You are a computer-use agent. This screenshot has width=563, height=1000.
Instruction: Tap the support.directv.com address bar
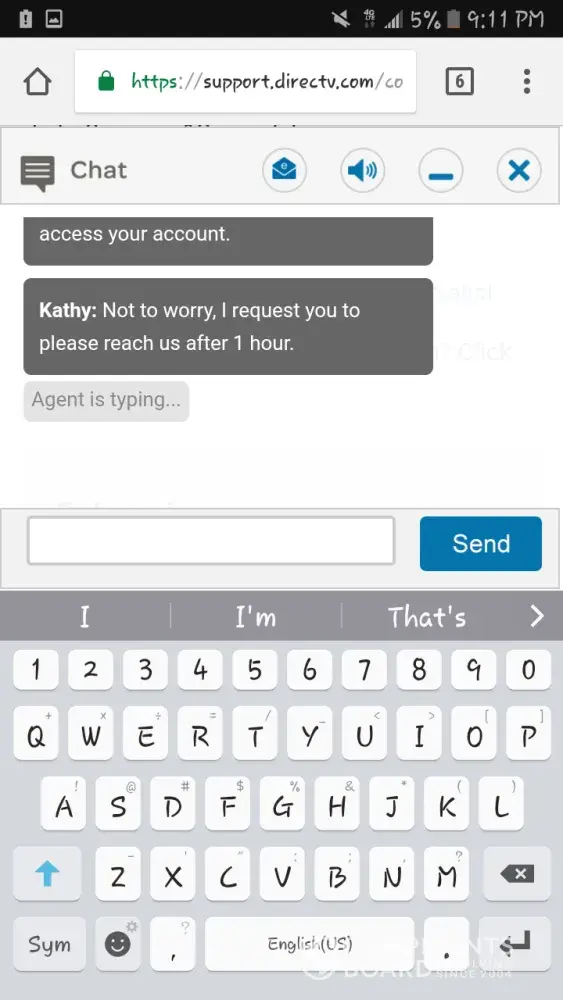point(245,82)
